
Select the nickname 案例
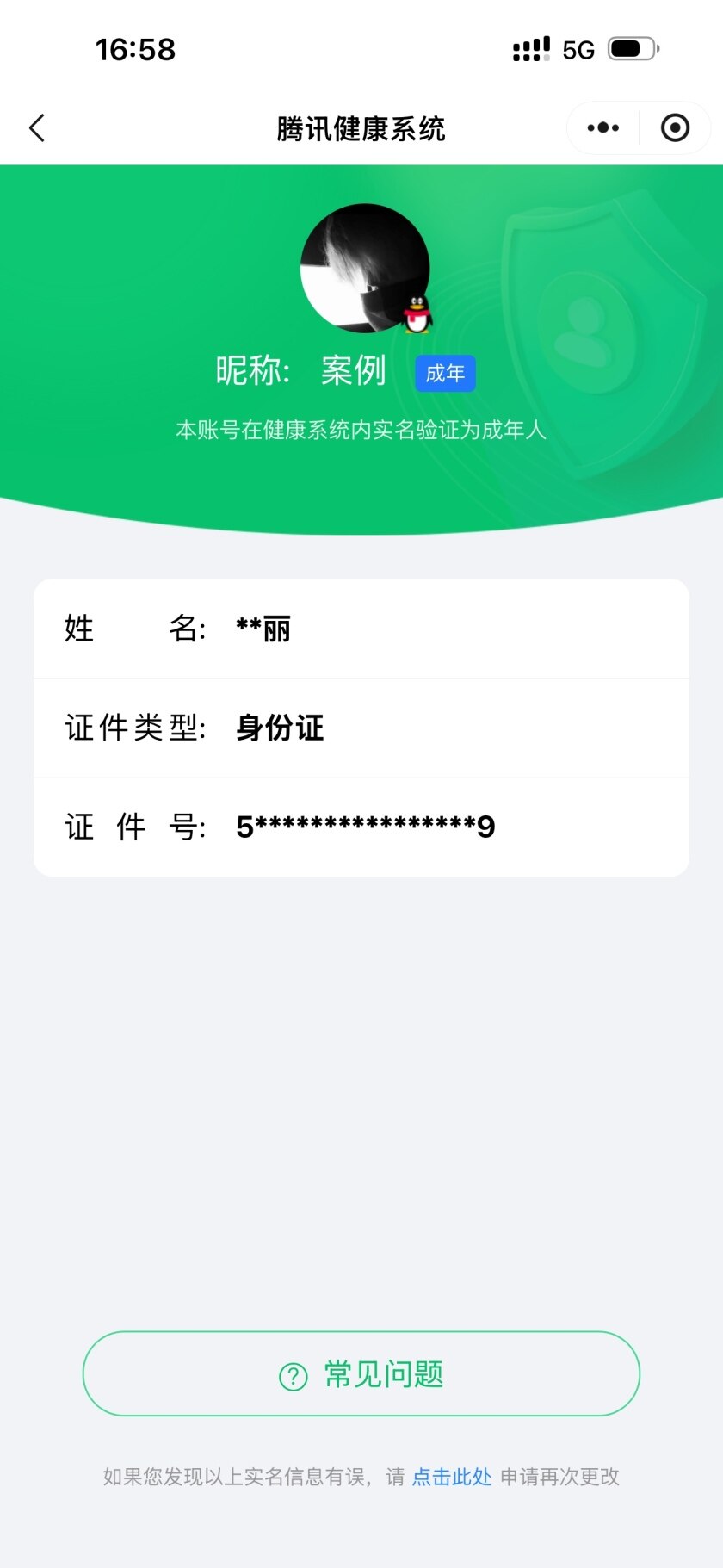[x=353, y=370]
